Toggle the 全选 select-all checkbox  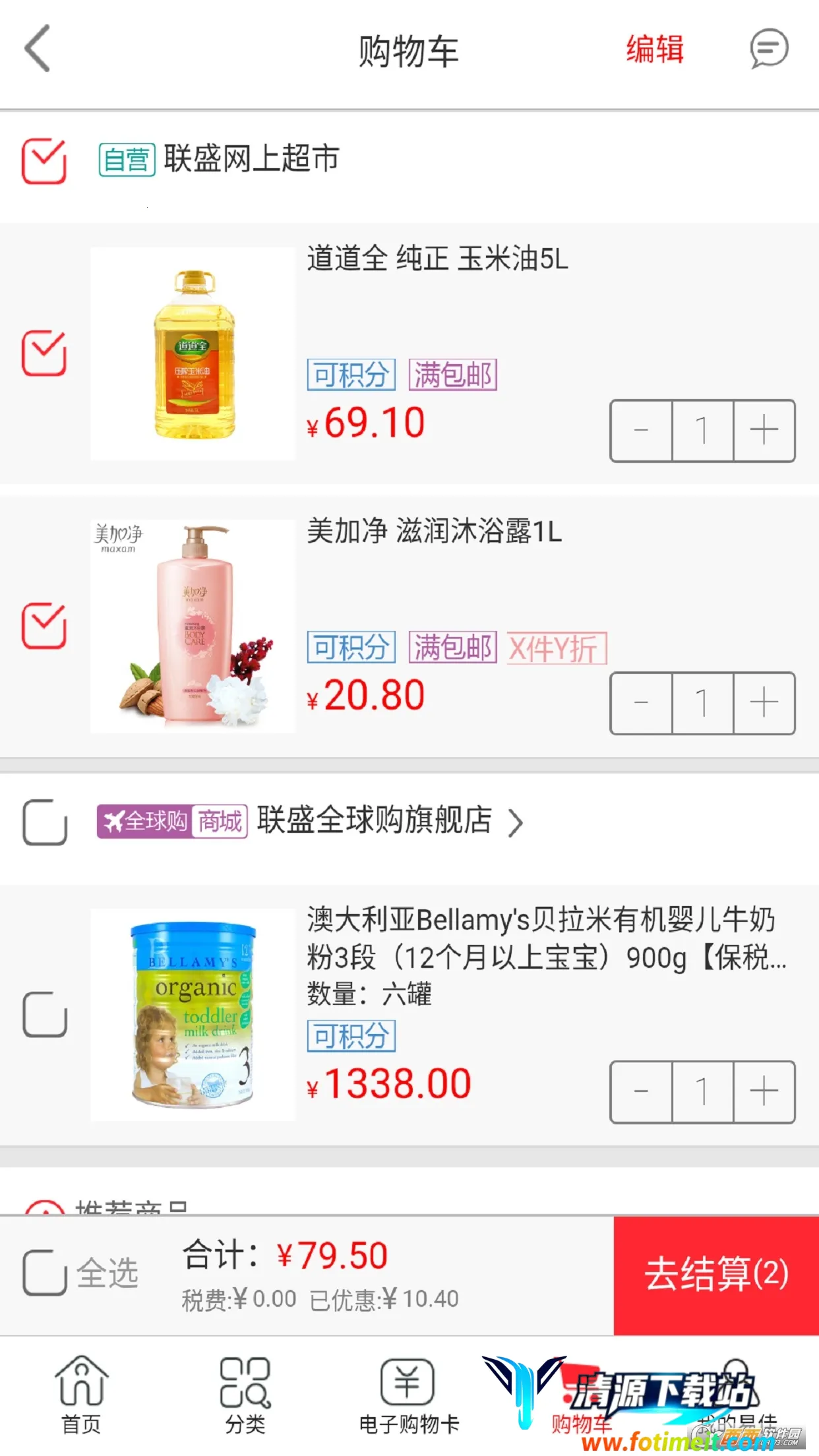[x=45, y=1272]
